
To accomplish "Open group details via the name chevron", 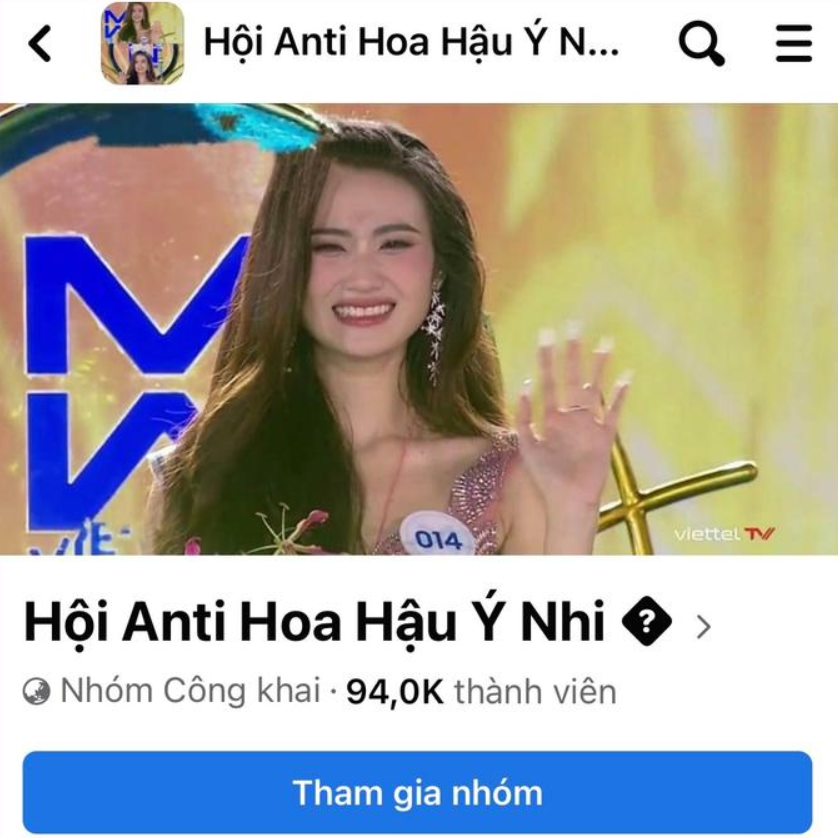I will (703, 627).
